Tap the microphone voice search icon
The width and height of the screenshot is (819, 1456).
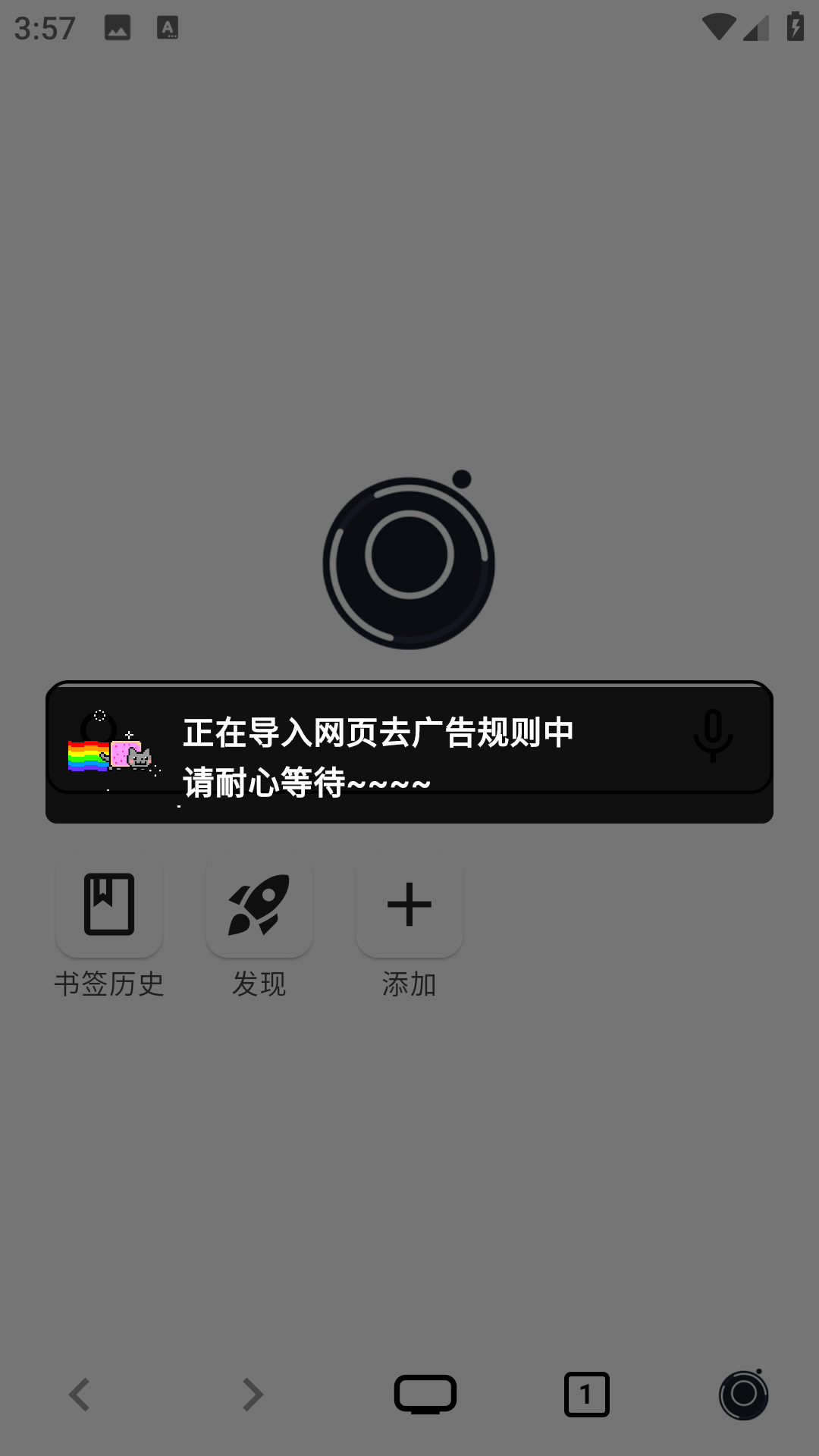tap(712, 736)
